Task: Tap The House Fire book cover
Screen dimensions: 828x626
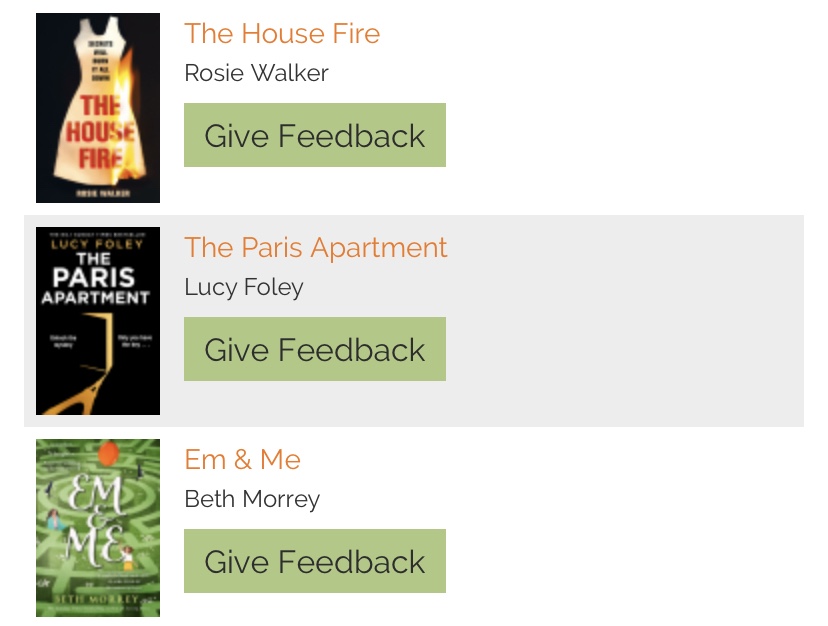Action: point(98,108)
